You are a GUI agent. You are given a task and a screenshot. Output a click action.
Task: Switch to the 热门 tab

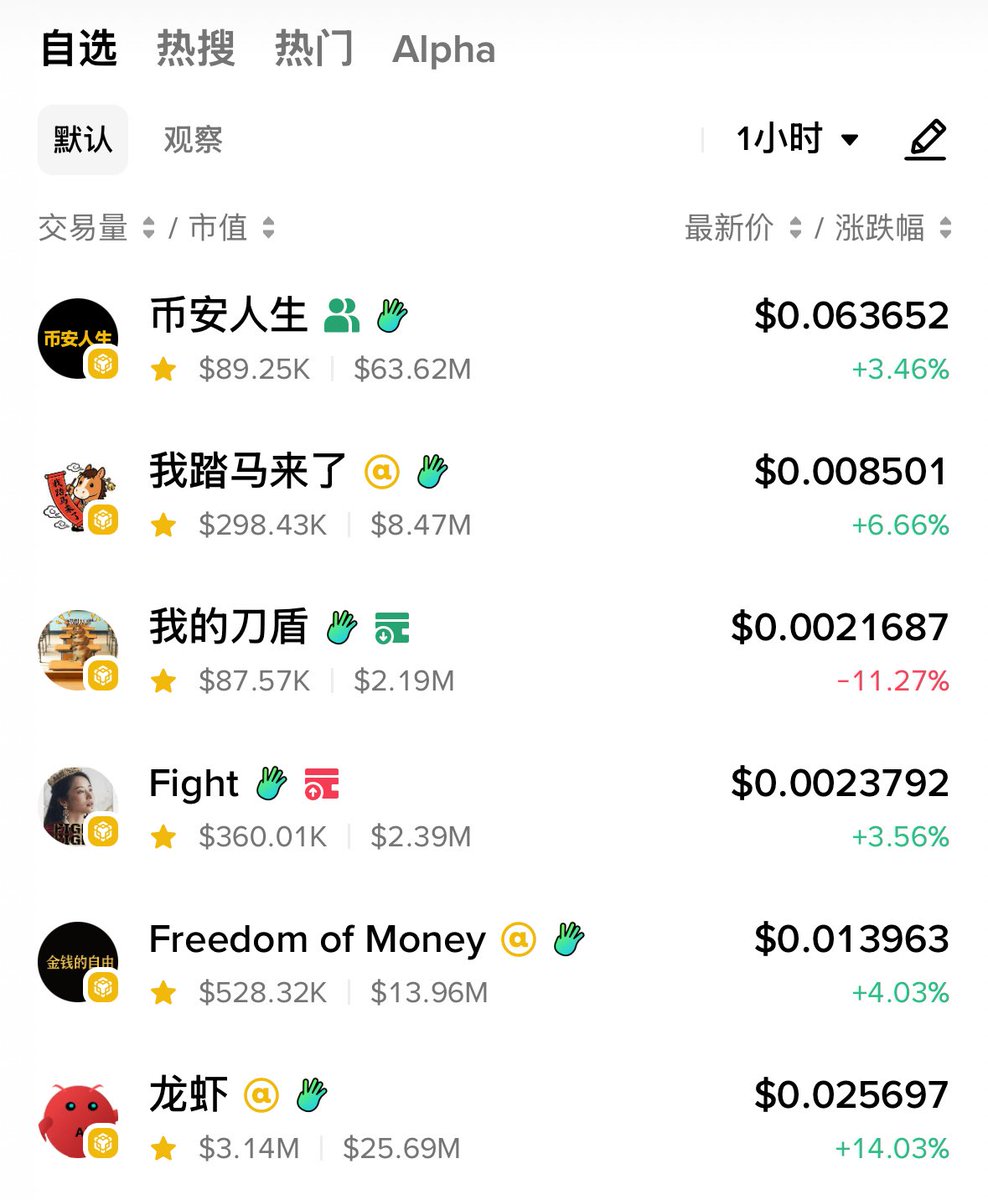point(314,49)
